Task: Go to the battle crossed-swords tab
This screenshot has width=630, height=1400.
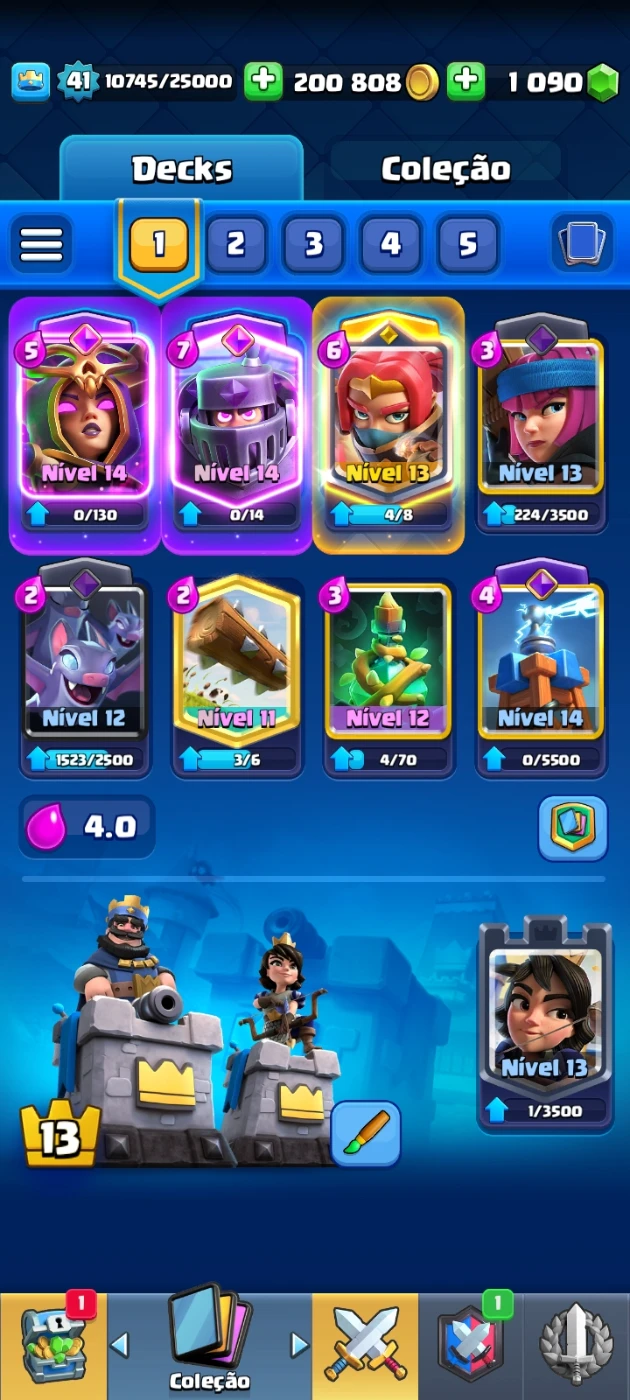Action: (x=365, y=1345)
